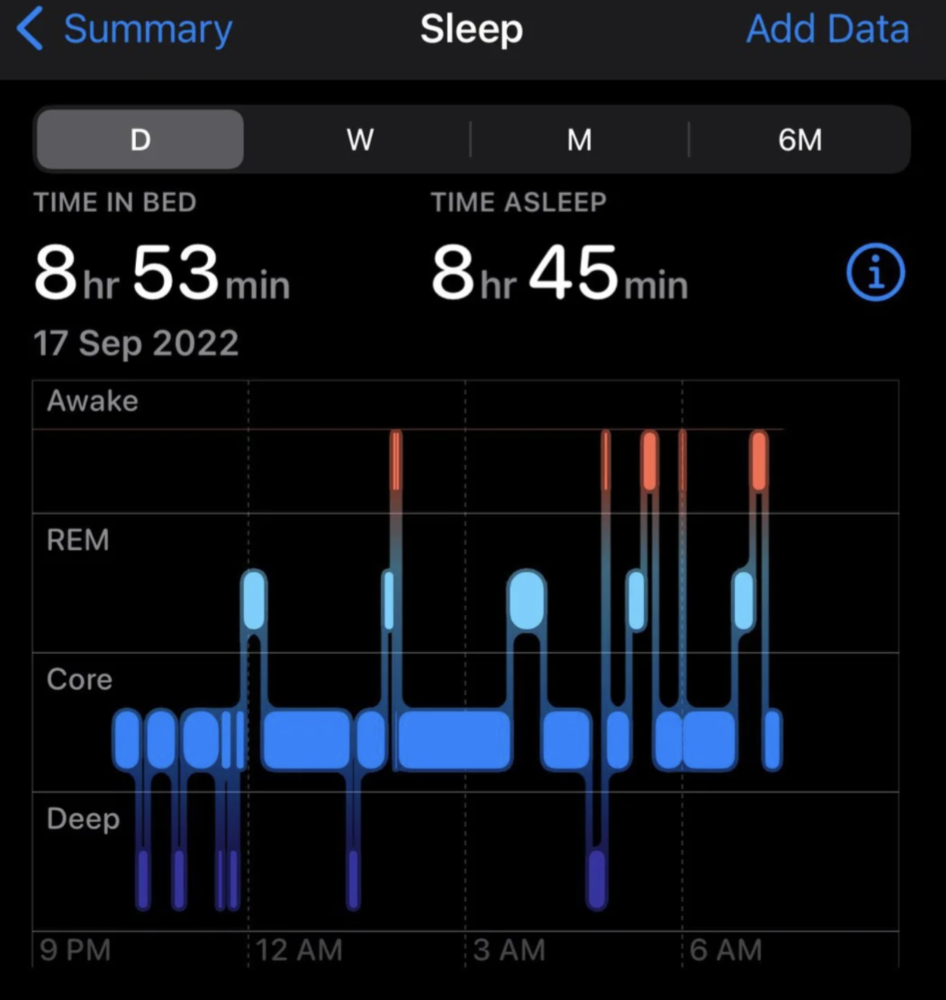Switch to the M monthly view
The image size is (946, 1000).
tap(579, 140)
